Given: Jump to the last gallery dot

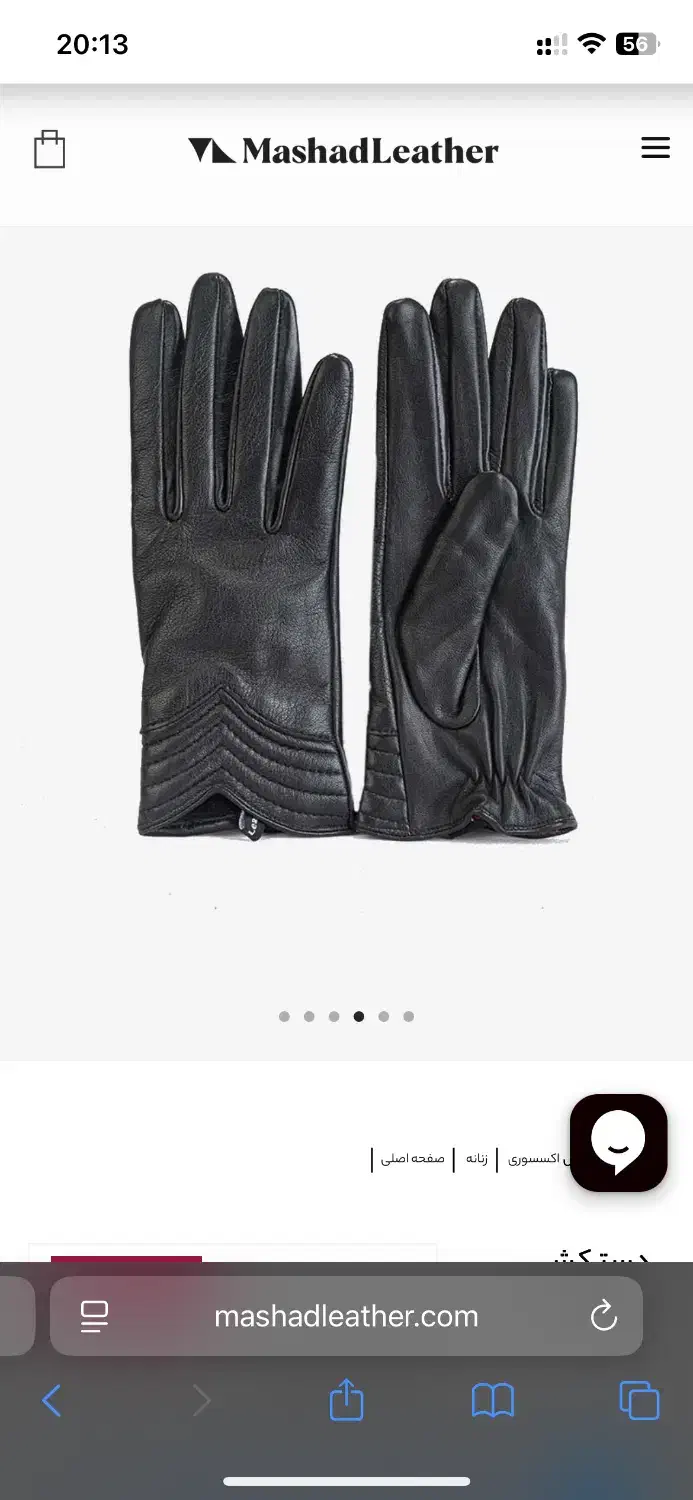Looking at the screenshot, I should pyautogui.click(x=408, y=1017).
